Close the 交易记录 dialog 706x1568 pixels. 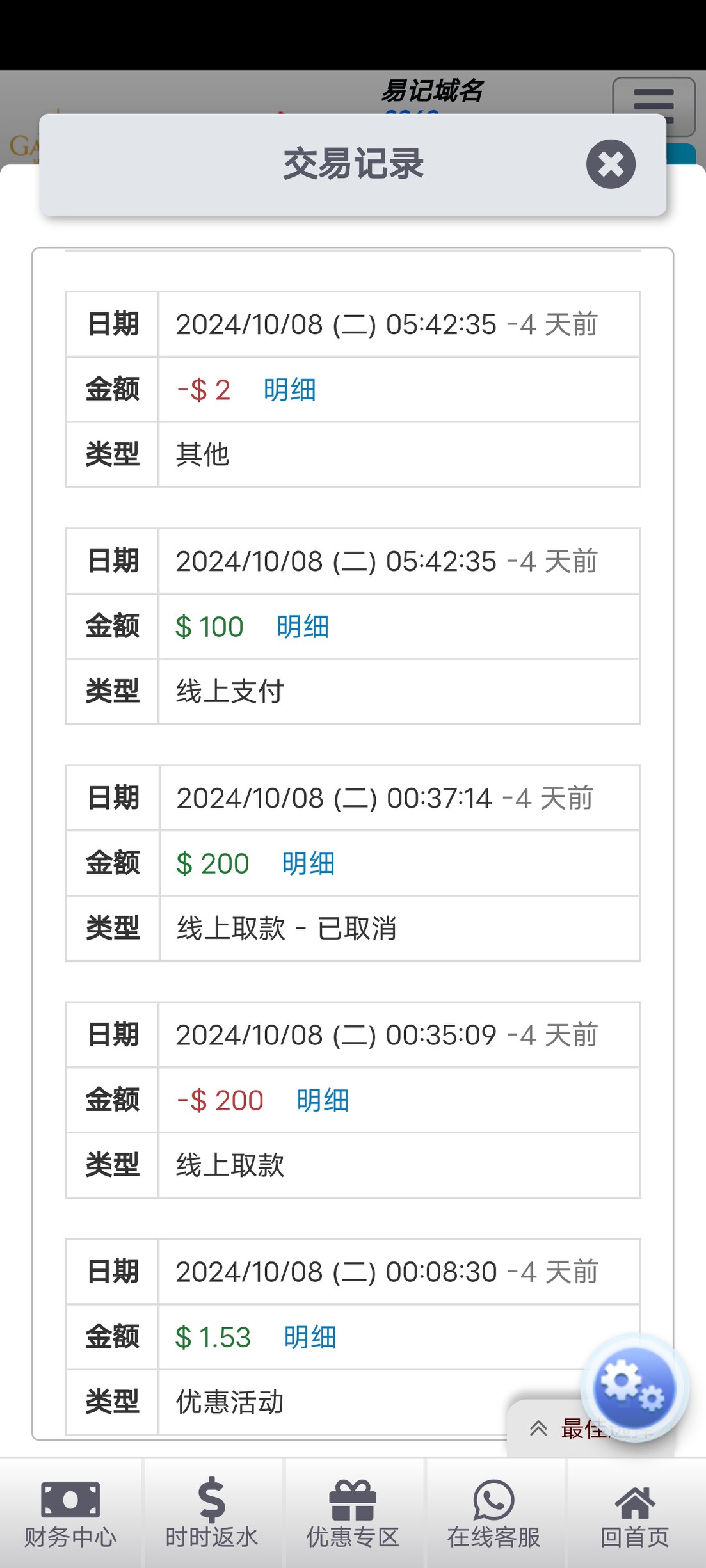(611, 164)
